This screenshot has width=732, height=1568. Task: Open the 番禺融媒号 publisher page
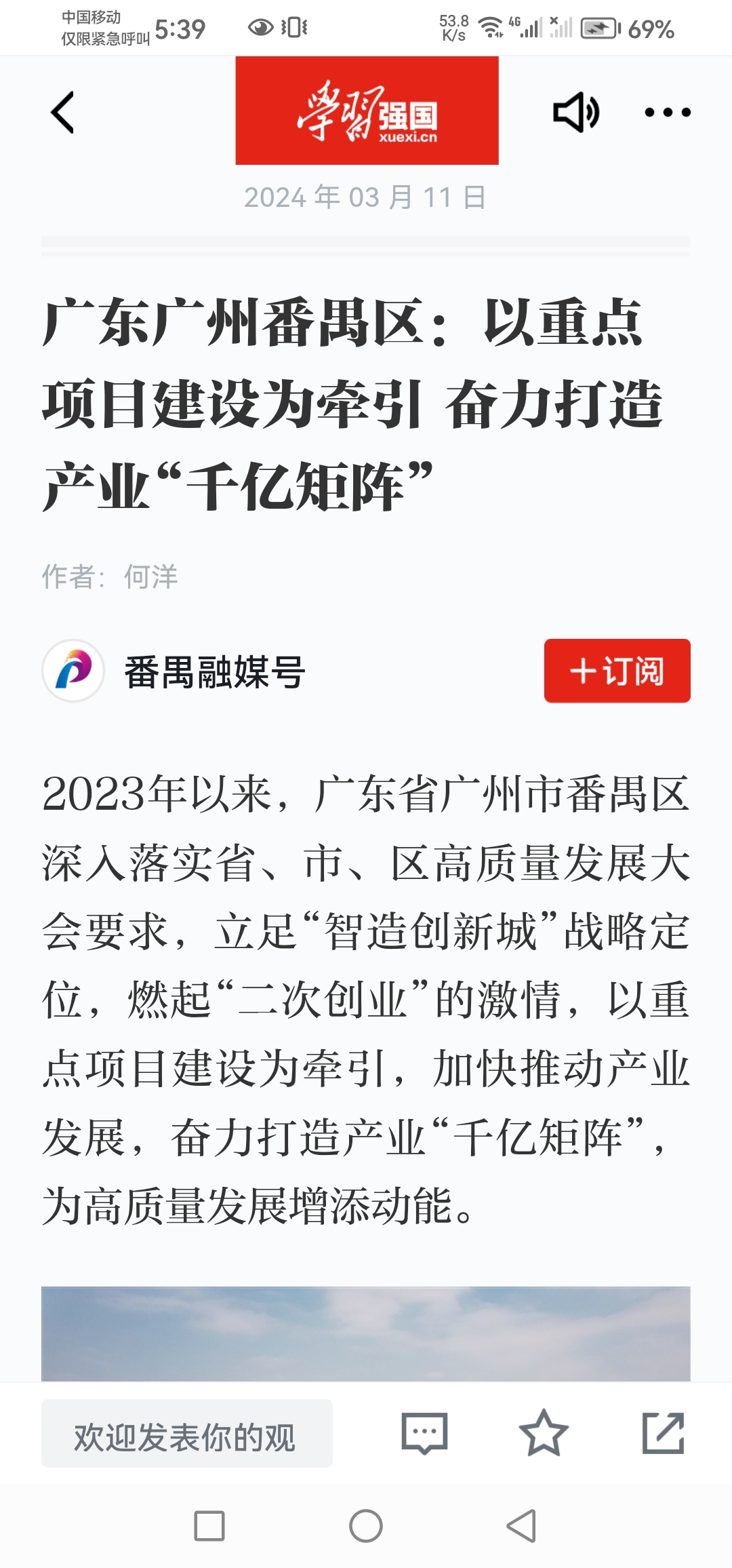tap(214, 671)
